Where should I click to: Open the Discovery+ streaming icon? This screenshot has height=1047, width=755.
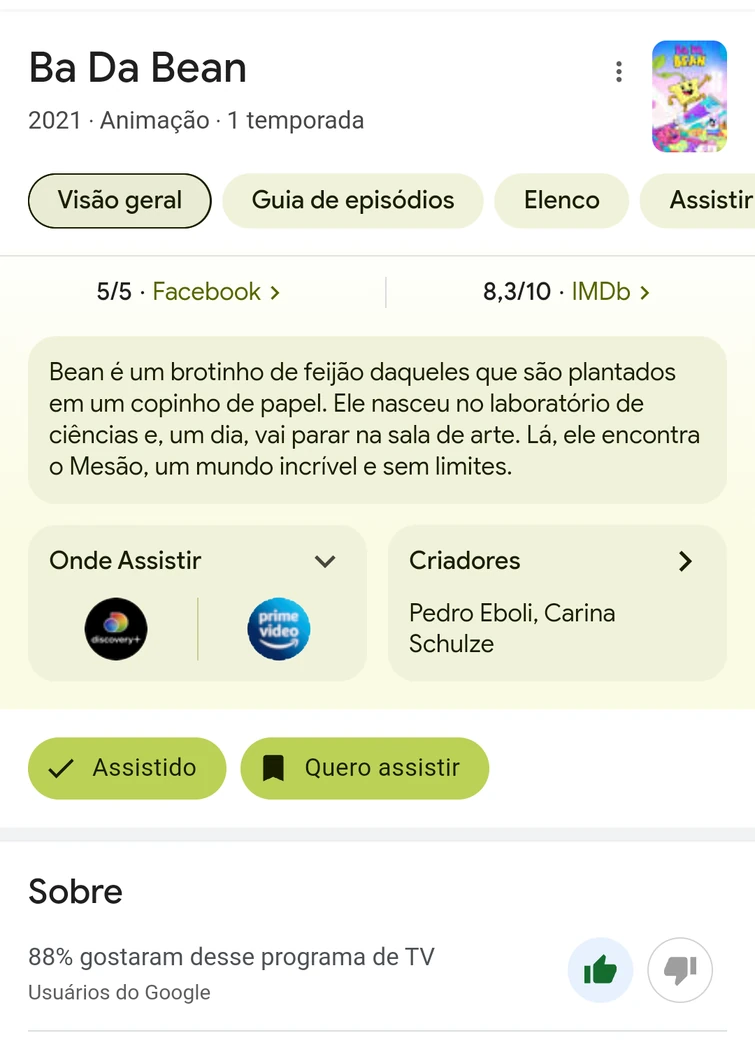[115, 629]
